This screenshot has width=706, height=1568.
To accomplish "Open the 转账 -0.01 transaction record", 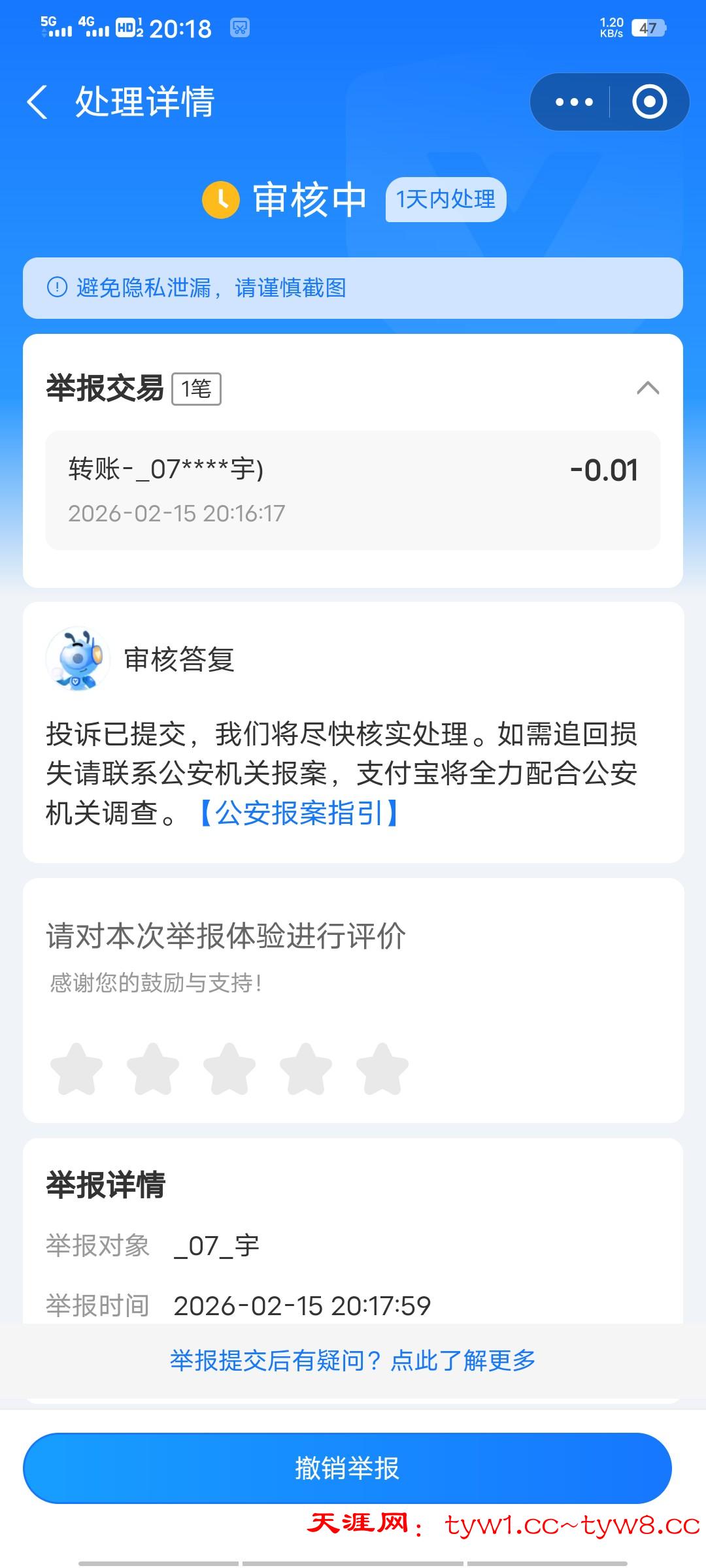I will 353,490.
